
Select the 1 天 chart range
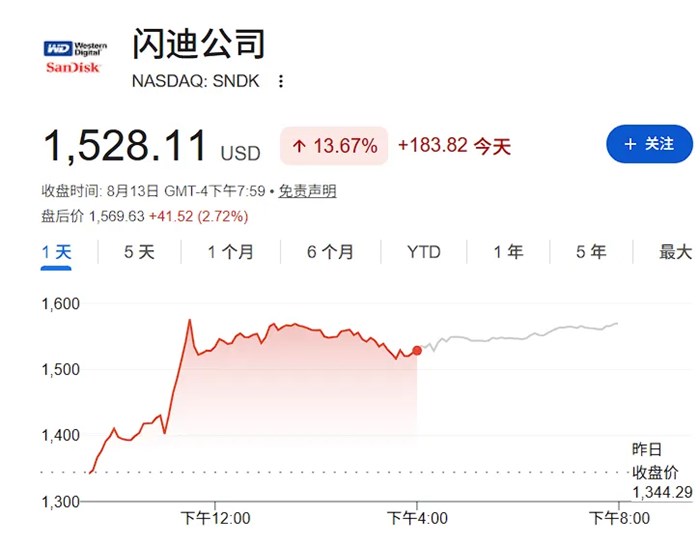click(56, 253)
